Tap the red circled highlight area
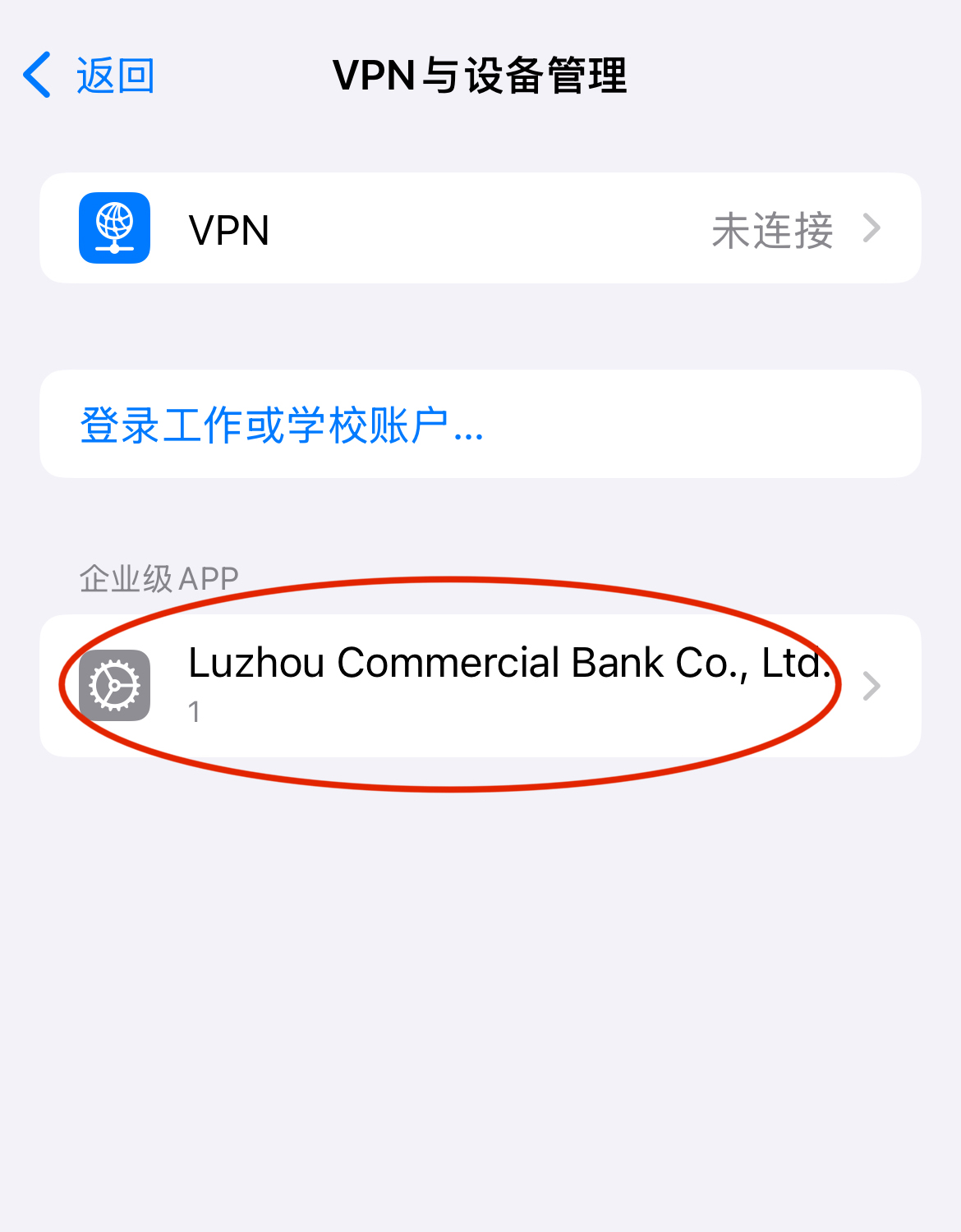The width and height of the screenshot is (961, 1232). tap(452, 685)
